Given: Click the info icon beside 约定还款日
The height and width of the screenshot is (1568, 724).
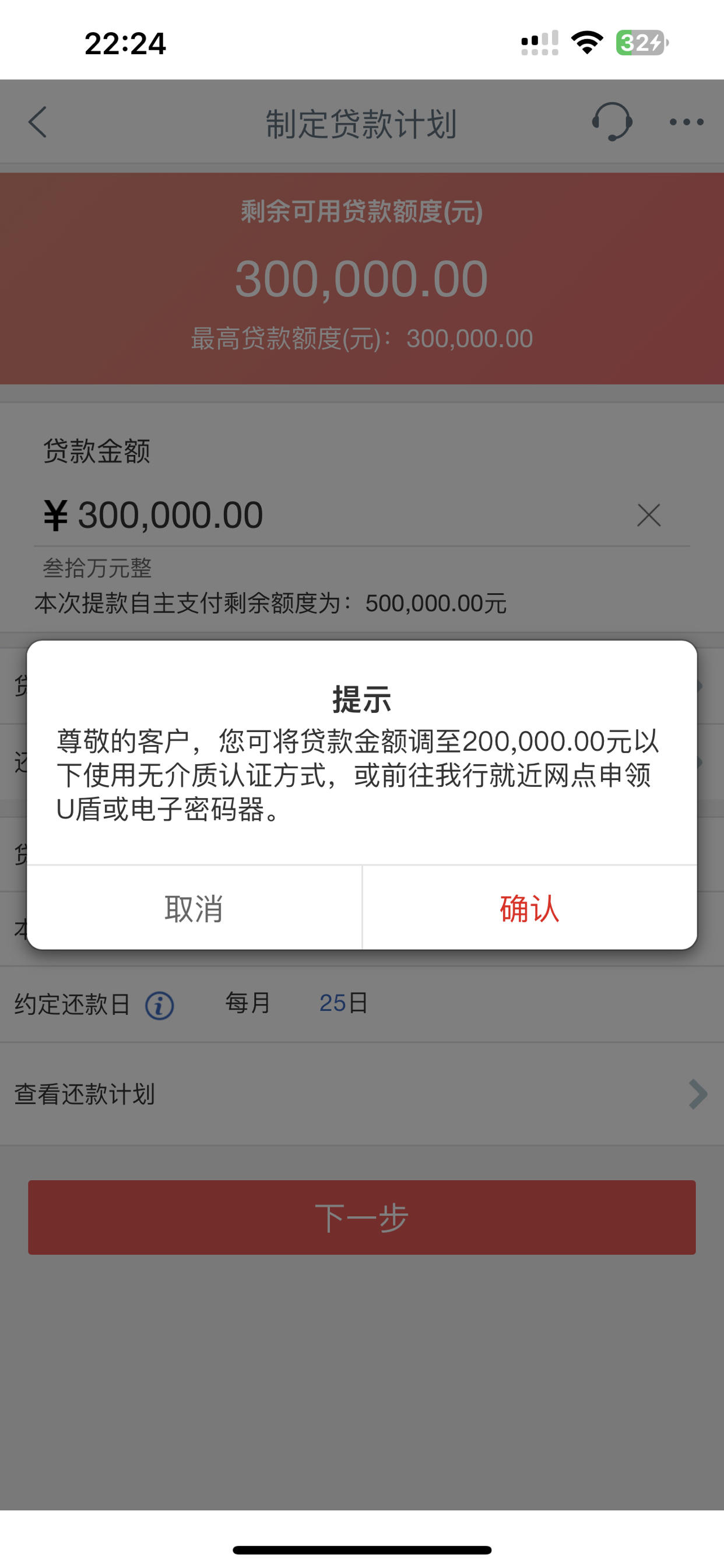Looking at the screenshot, I should (x=159, y=1003).
